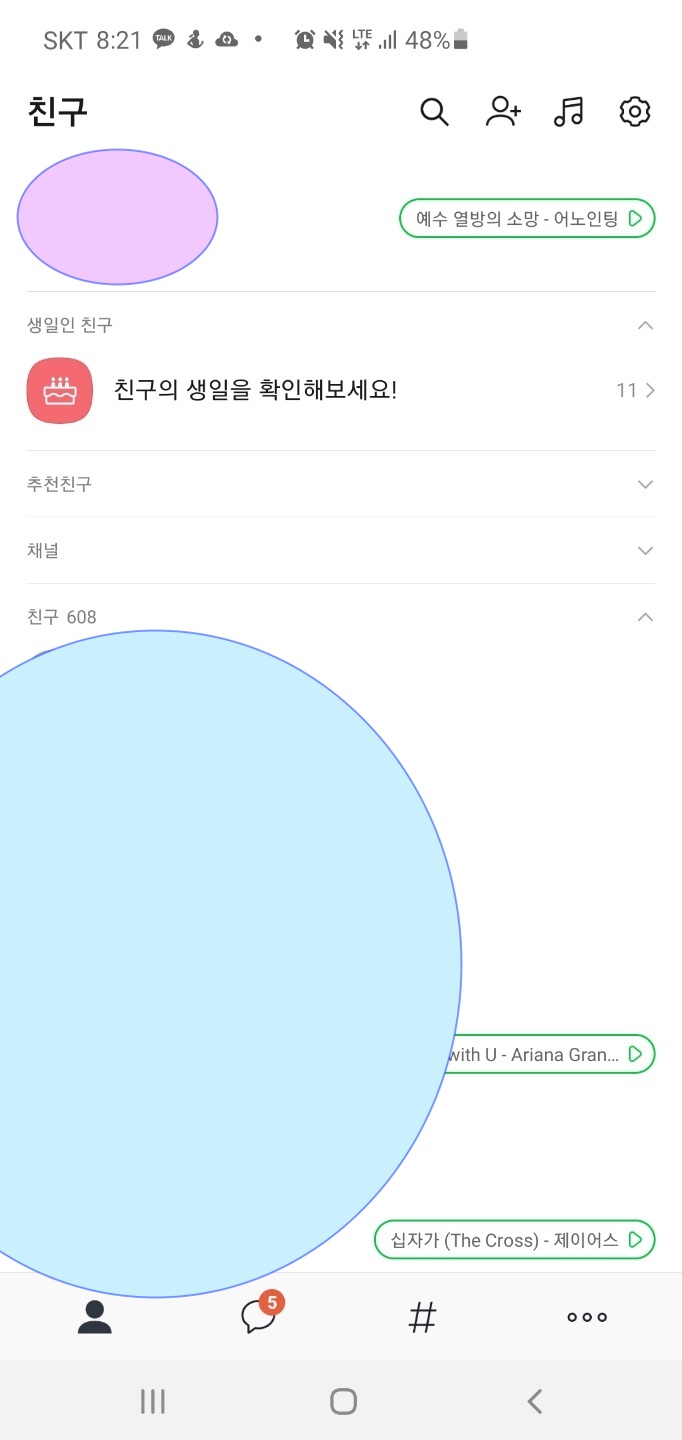
Task: Expand the 추천친구 section
Action: tap(645, 484)
